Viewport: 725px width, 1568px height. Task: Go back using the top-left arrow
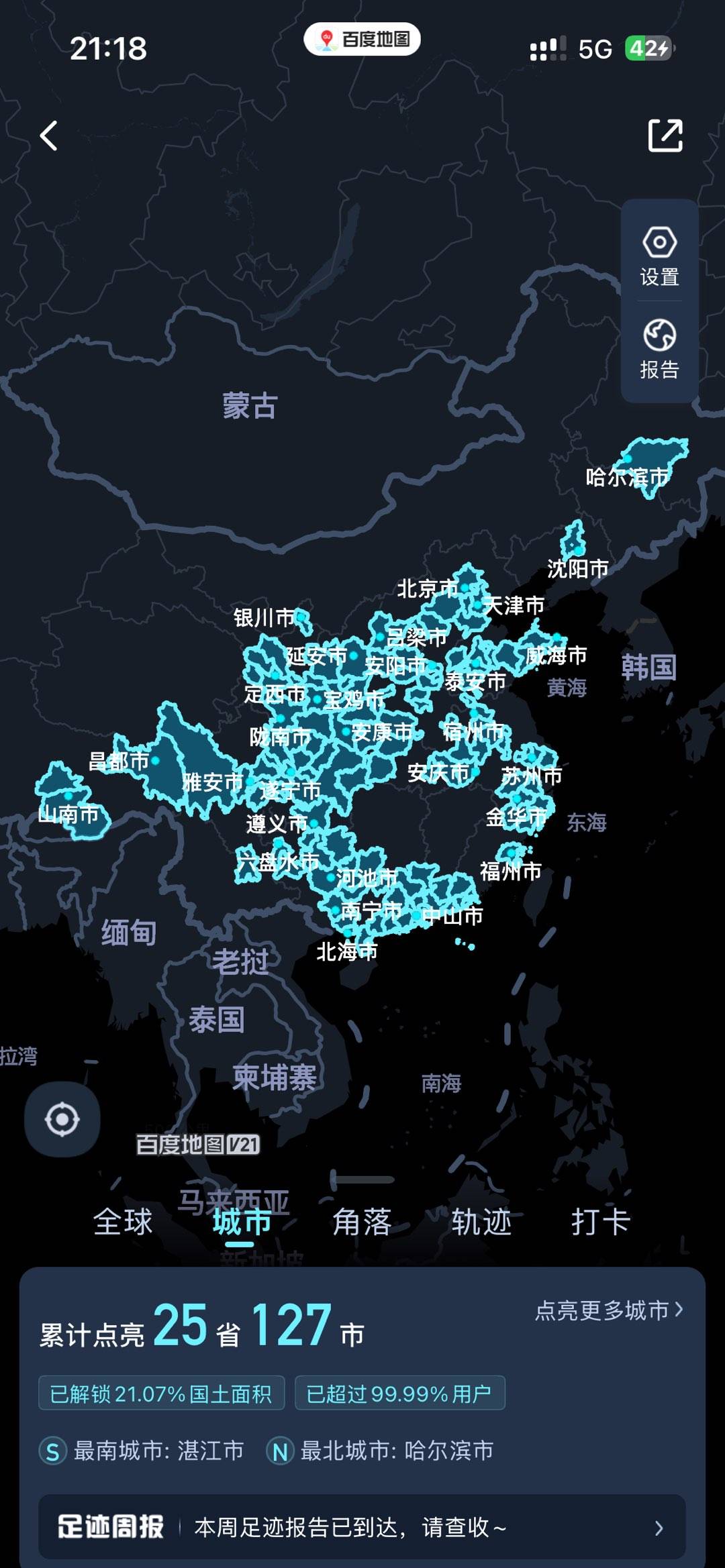click(x=49, y=136)
